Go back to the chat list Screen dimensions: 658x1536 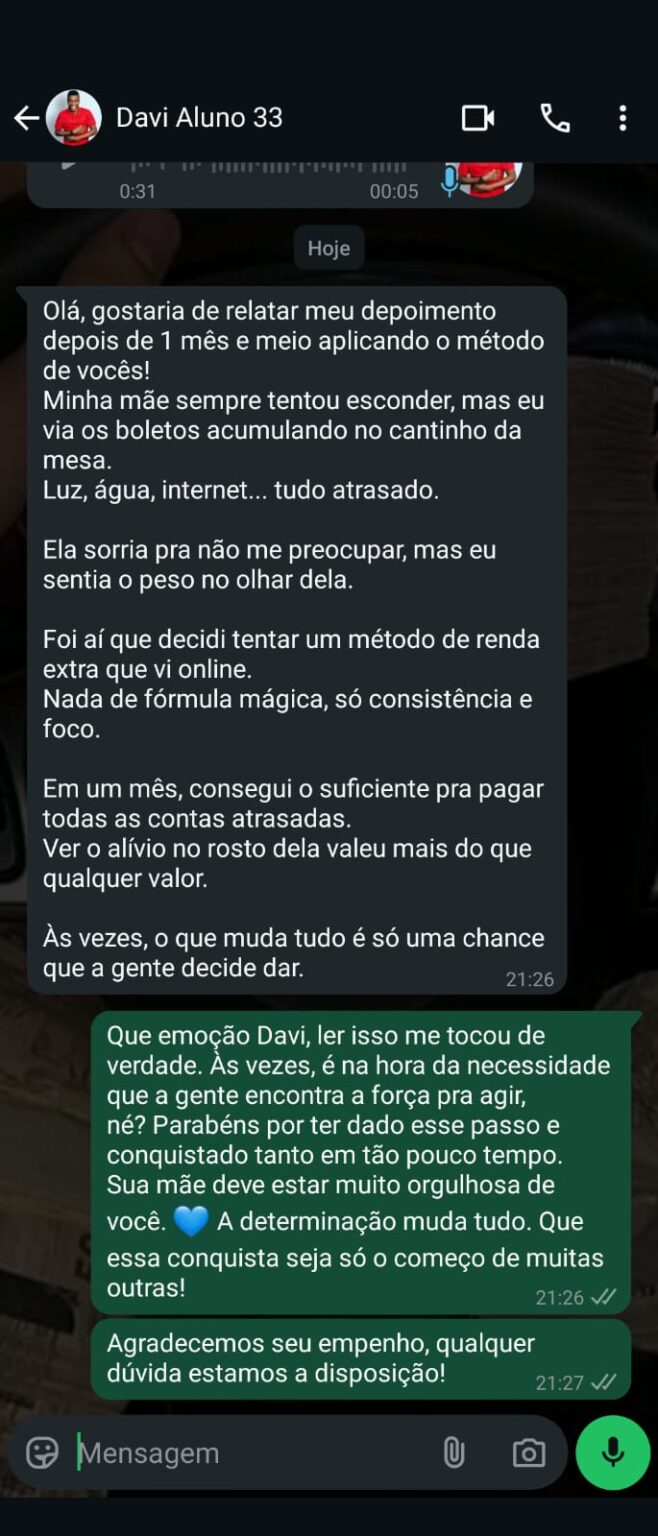[26, 118]
